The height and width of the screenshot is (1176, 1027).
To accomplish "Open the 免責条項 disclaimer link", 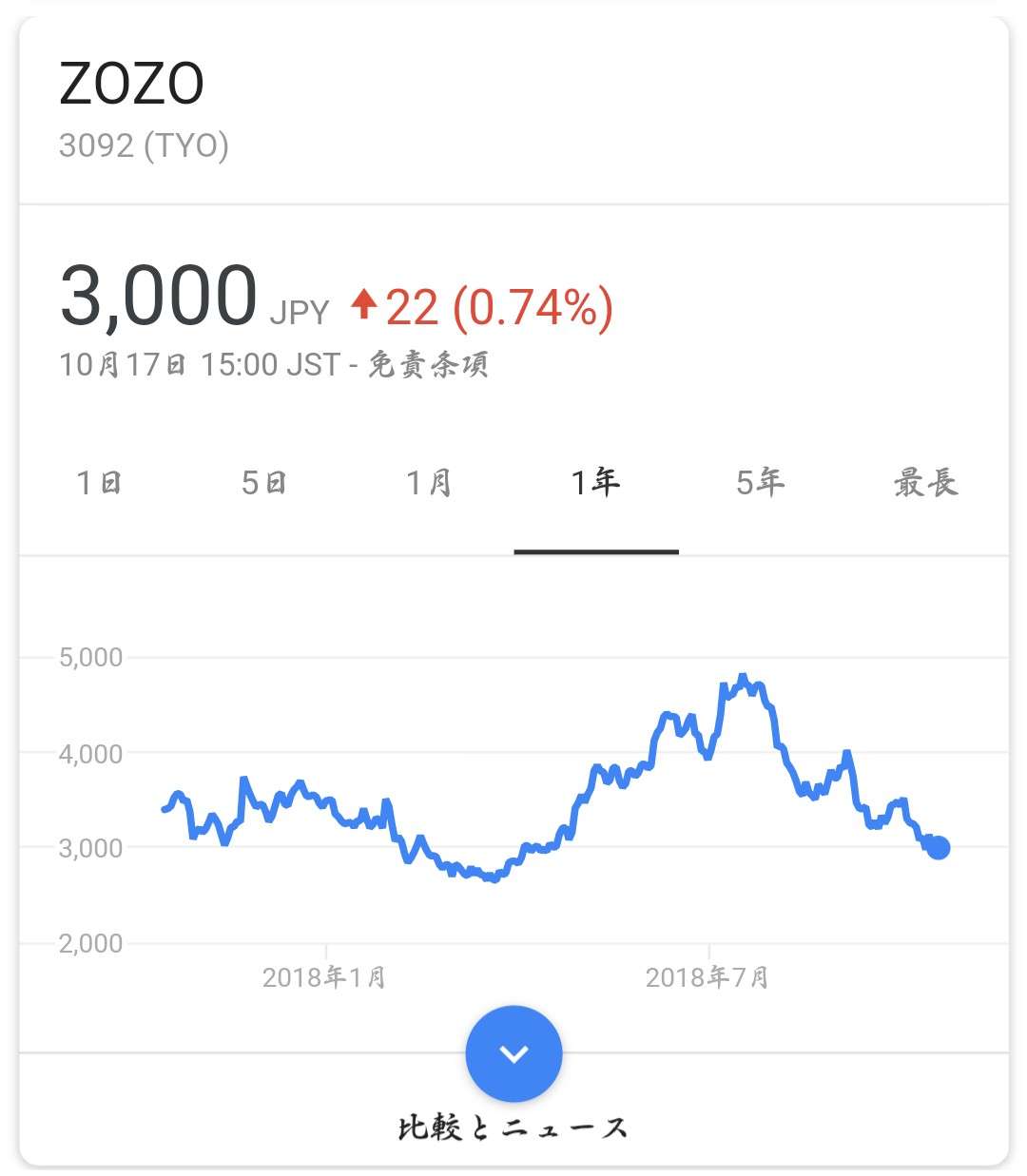I will pyautogui.click(x=429, y=364).
